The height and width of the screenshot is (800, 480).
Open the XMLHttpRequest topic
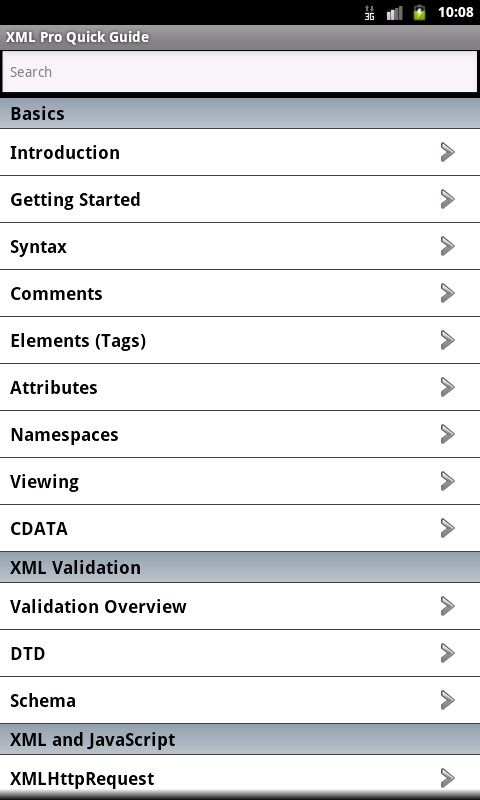pos(240,778)
